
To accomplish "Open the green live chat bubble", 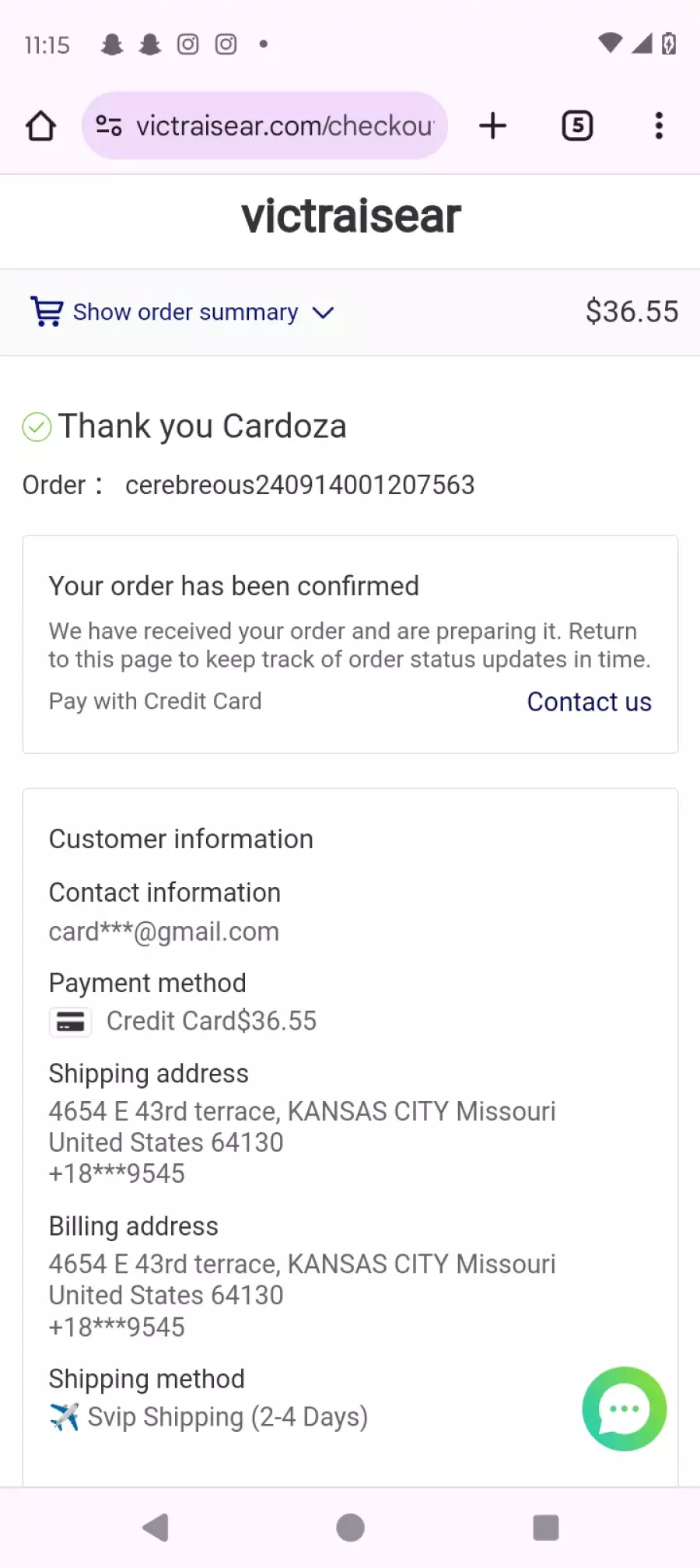I will tap(624, 1408).
